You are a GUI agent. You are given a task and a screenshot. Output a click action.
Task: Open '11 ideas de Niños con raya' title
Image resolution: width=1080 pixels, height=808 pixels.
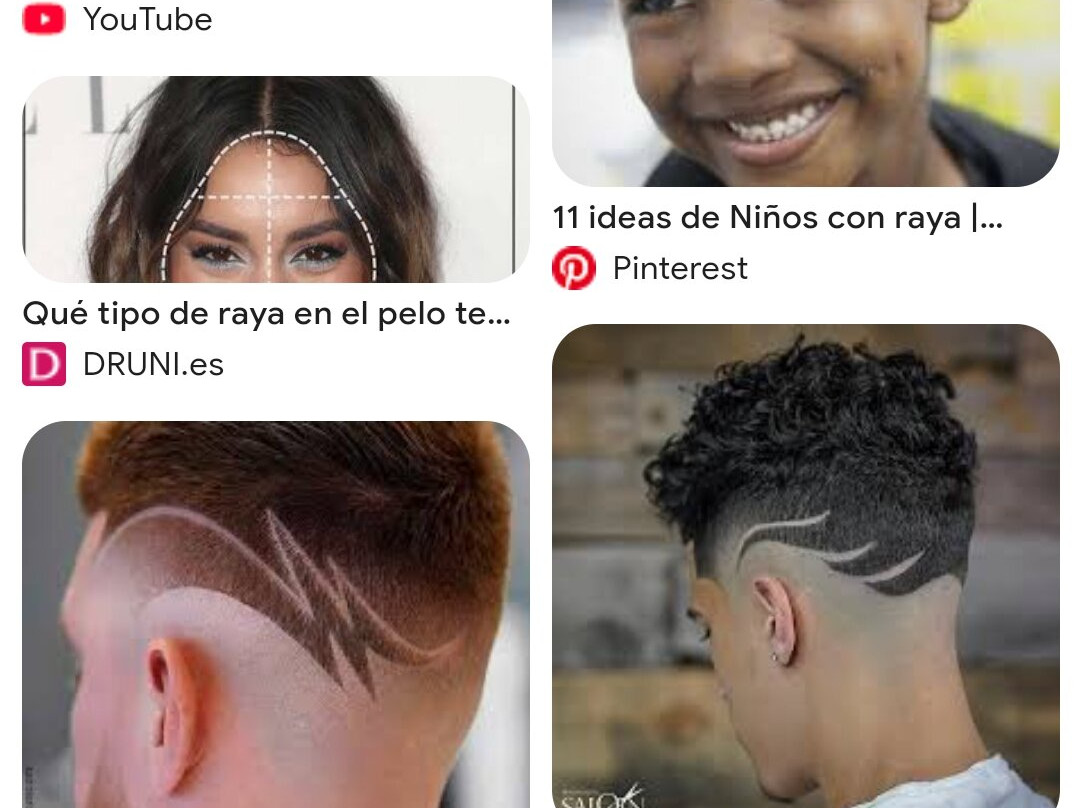coord(777,218)
